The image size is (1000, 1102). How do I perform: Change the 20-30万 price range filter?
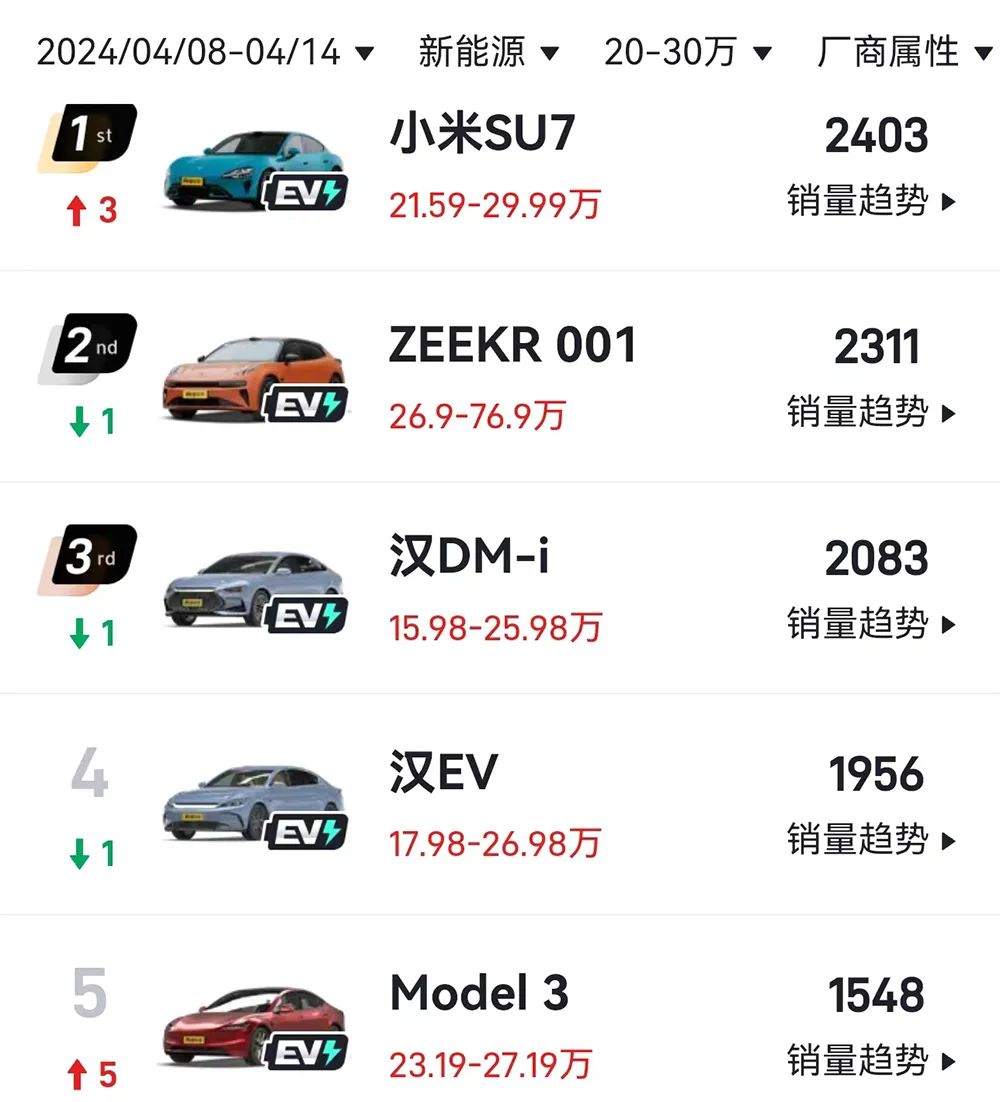point(688,52)
